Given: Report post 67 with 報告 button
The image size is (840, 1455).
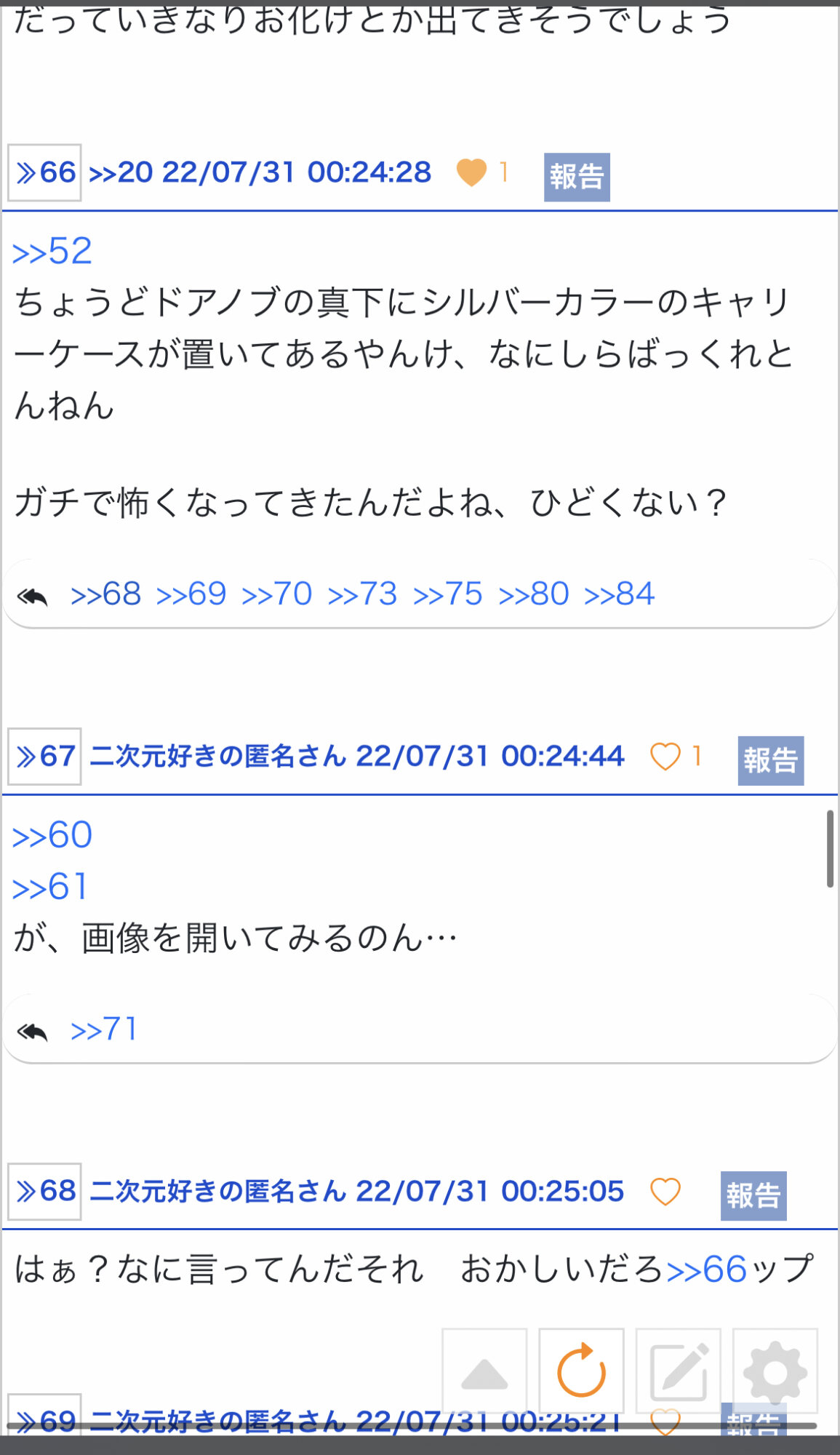Looking at the screenshot, I should tap(771, 761).
